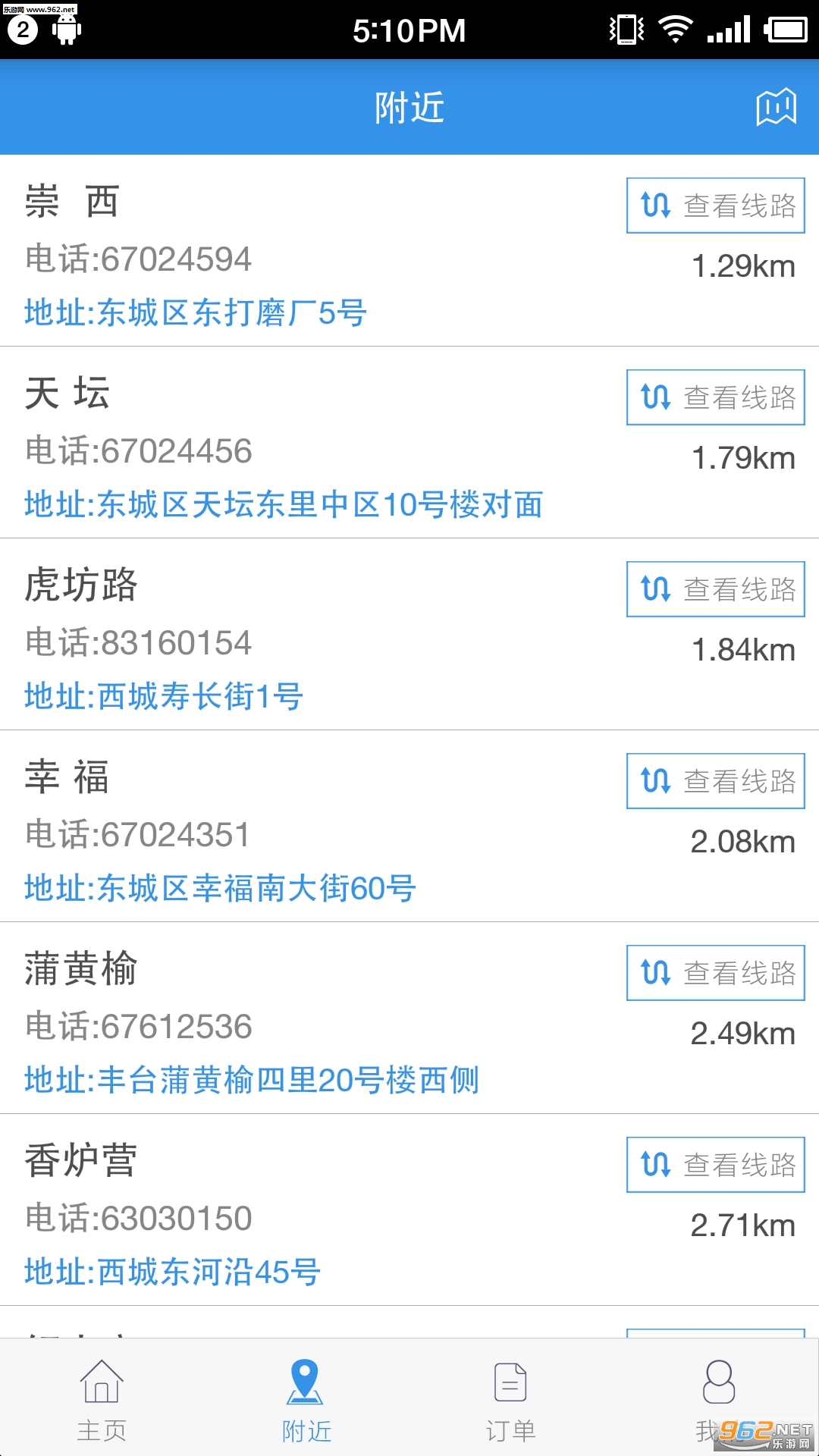Tap address 丰台蒲黄榆四里20号楼西侧
The height and width of the screenshot is (1456, 819).
[252, 1080]
